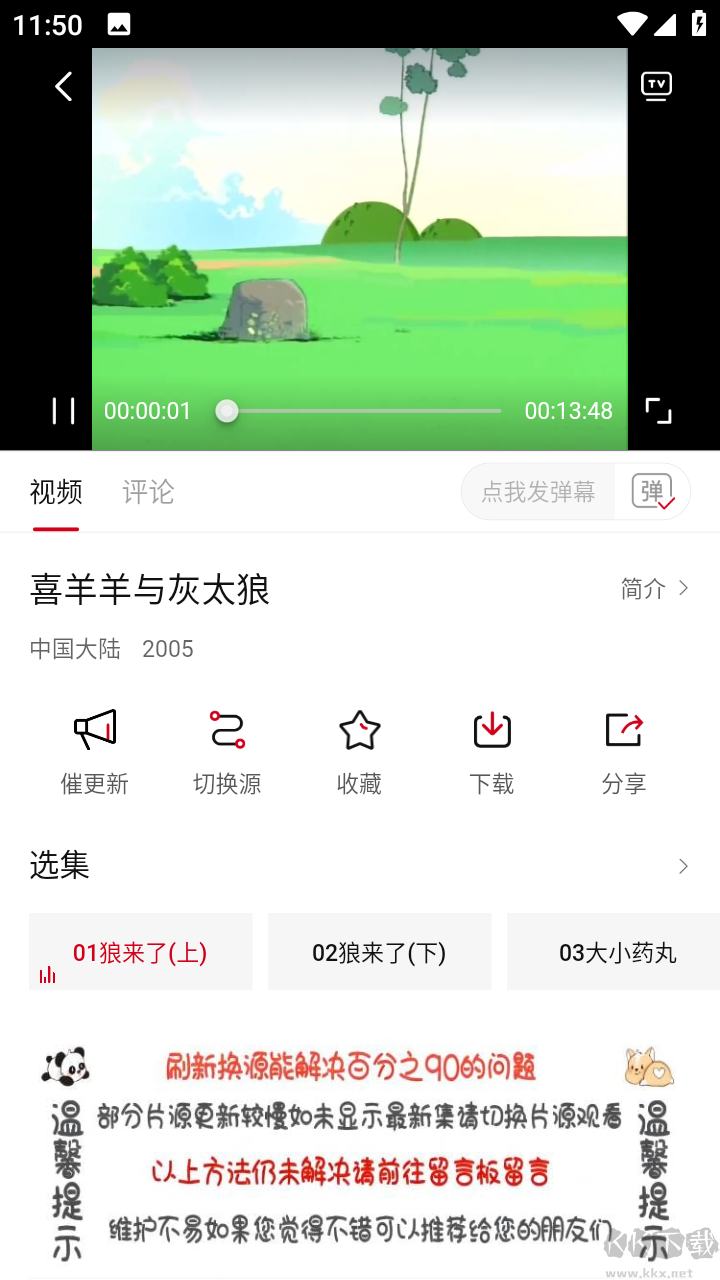Tap the 点我发弹幕 comment input field

click(537, 491)
